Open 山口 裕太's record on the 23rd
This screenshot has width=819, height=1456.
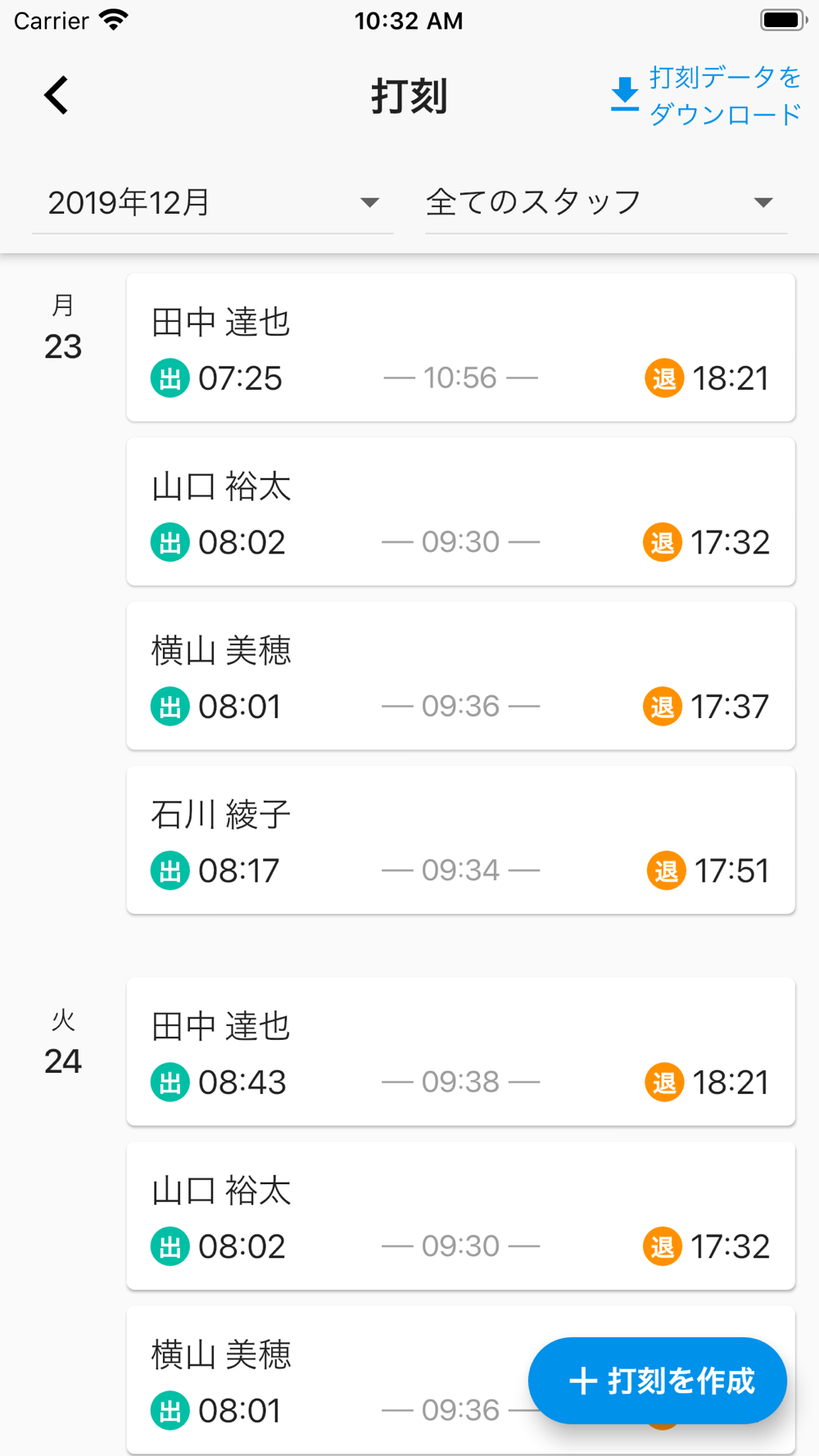[461, 512]
